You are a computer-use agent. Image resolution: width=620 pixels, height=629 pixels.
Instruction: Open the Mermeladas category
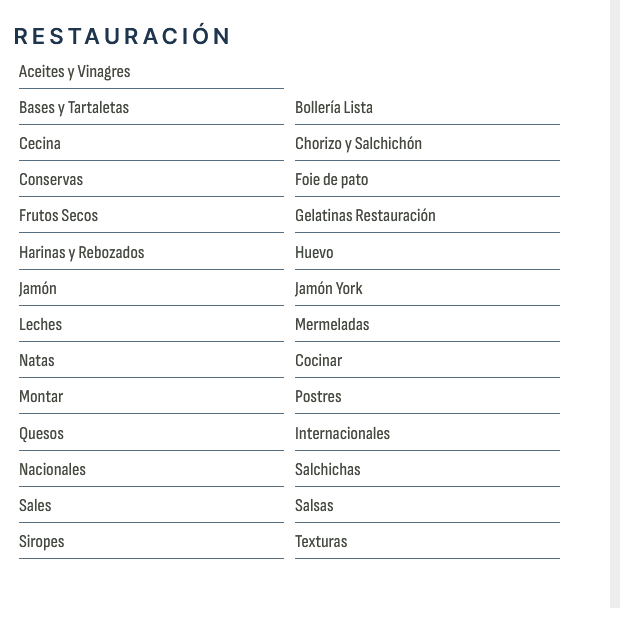pos(332,325)
